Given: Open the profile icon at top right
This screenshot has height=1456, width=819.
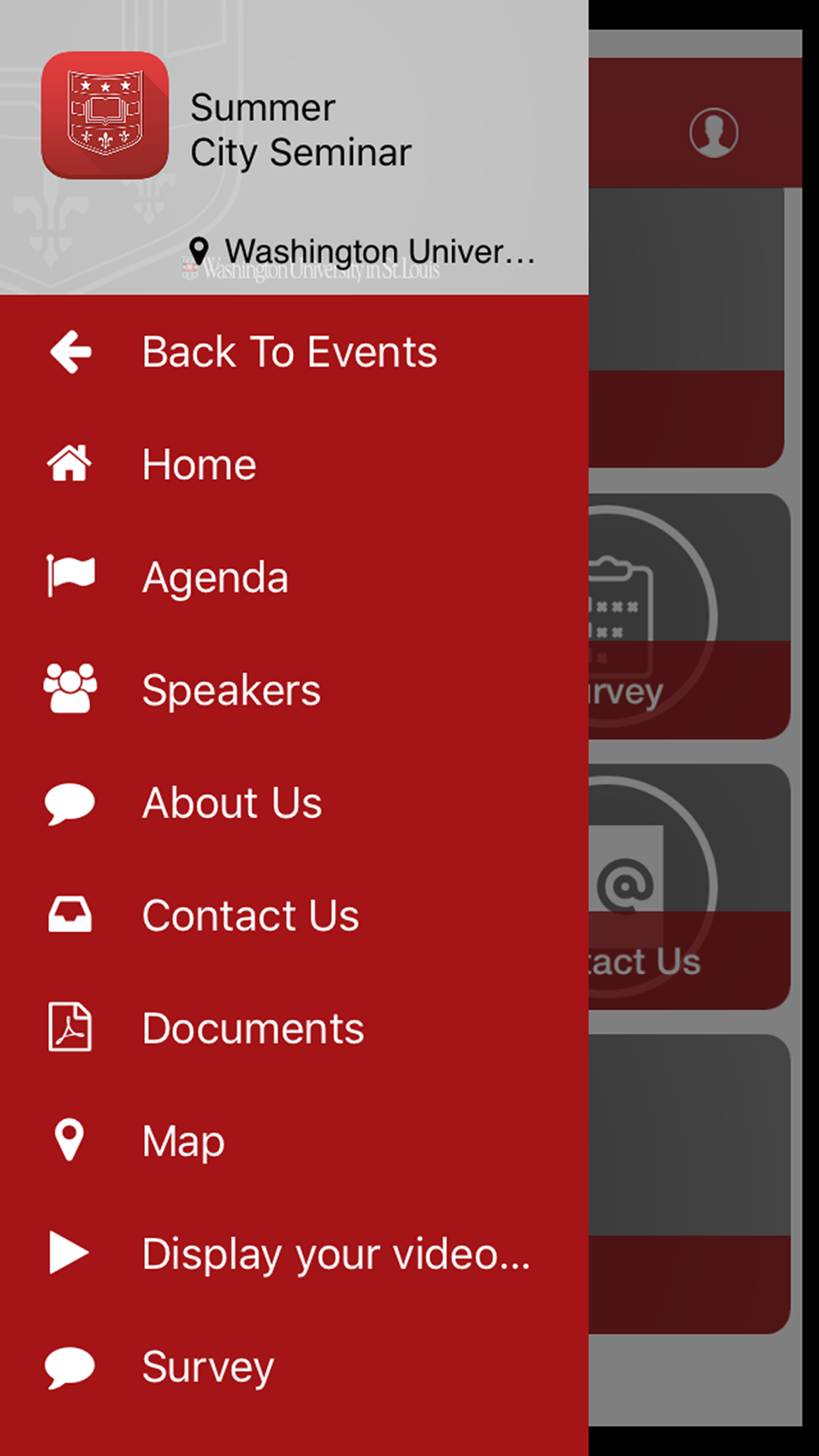Looking at the screenshot, I should click(713, 132).
